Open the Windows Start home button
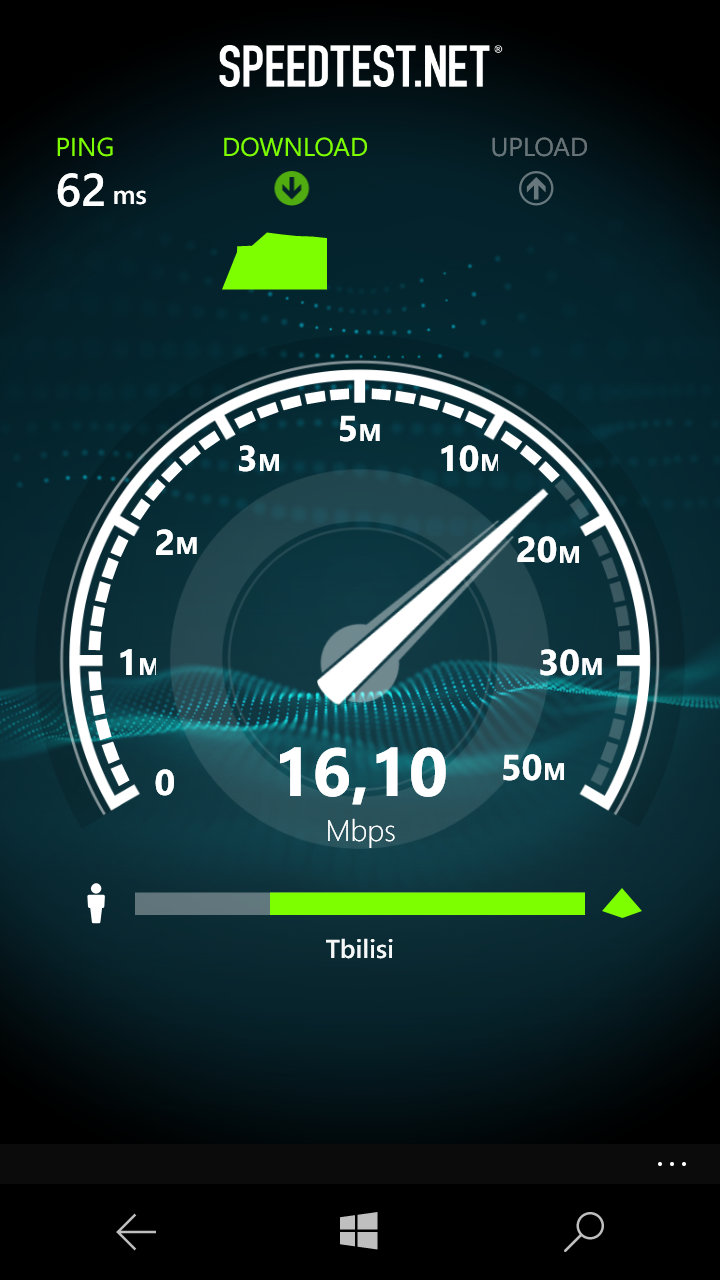Screen dimensions: 720x1280 (x=359, y=1231)
